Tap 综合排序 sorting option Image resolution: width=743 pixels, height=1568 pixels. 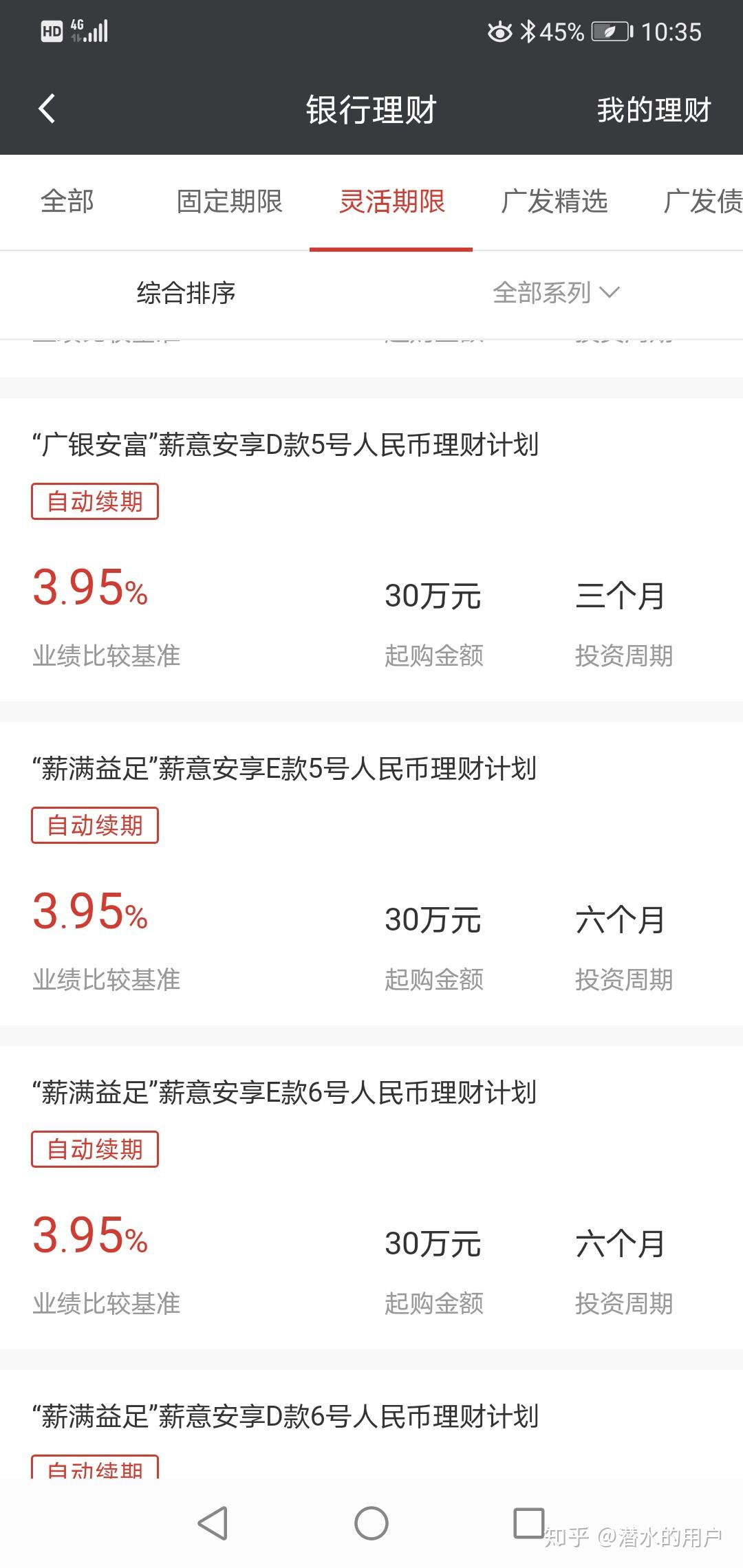[186, 294]
